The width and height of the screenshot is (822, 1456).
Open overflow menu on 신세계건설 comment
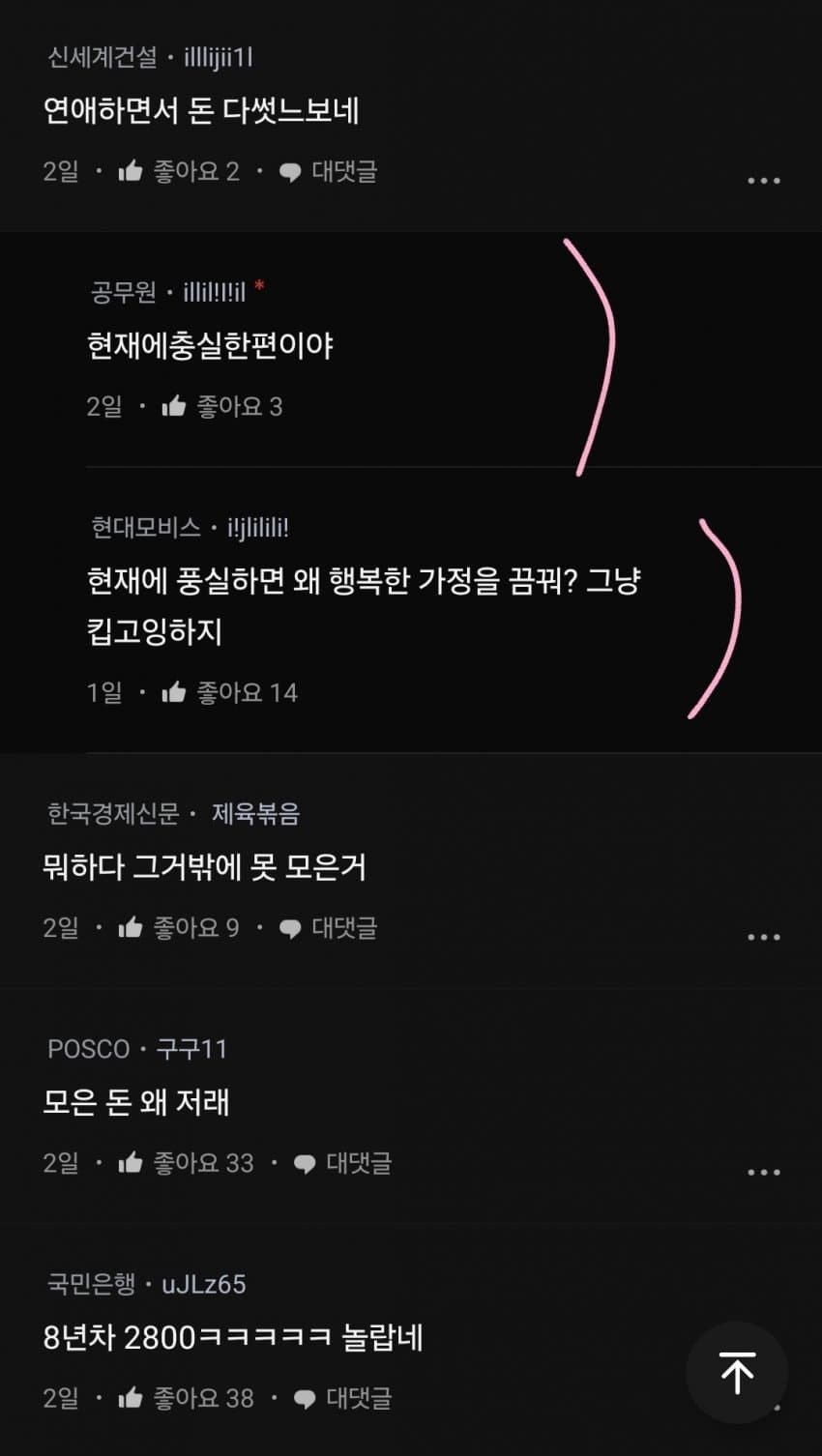[x=763, y=180]
